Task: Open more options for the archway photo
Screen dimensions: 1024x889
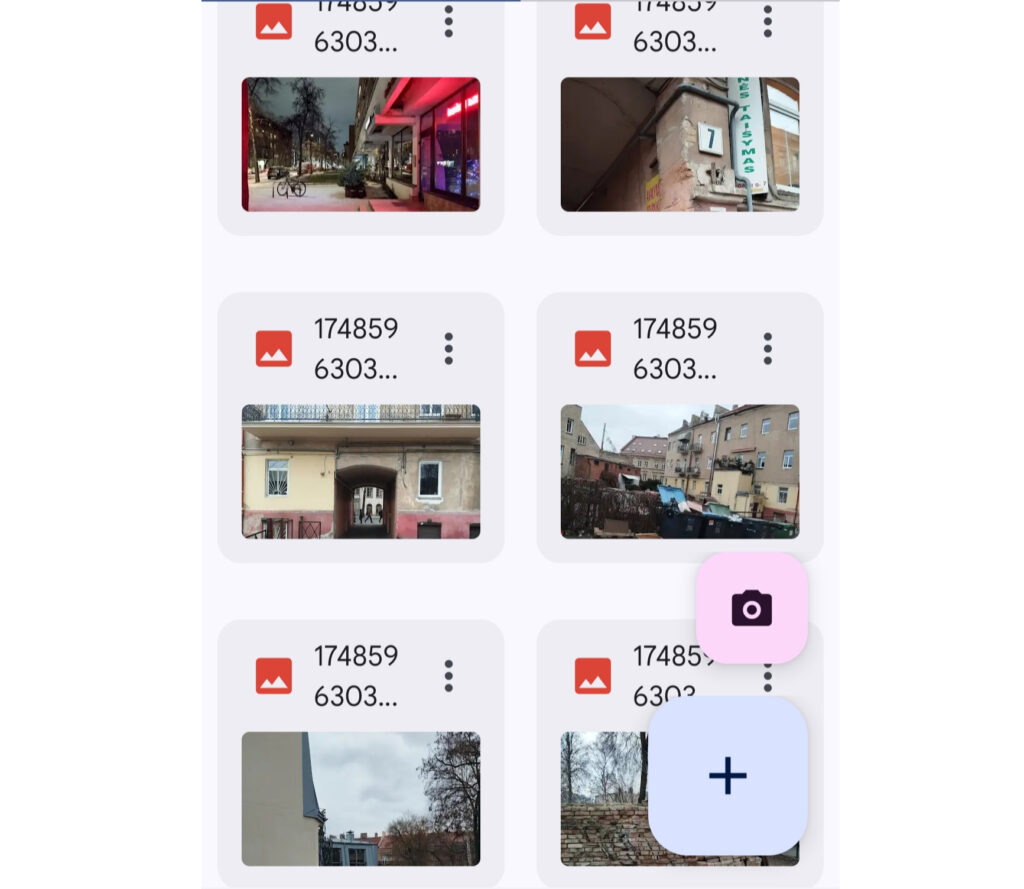Action: click(448, 348)
